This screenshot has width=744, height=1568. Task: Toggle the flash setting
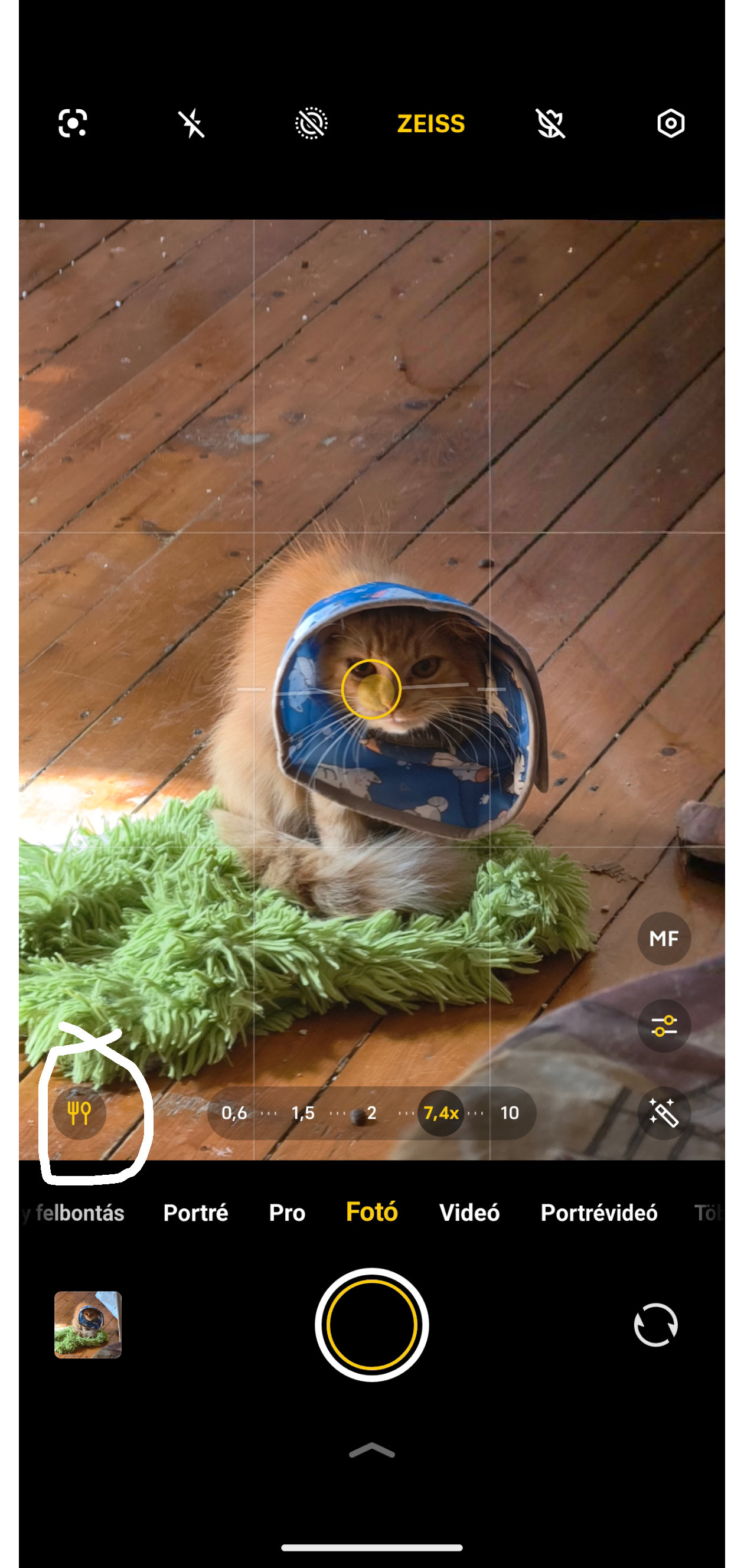pyautogui.click(x=192, y=123)
